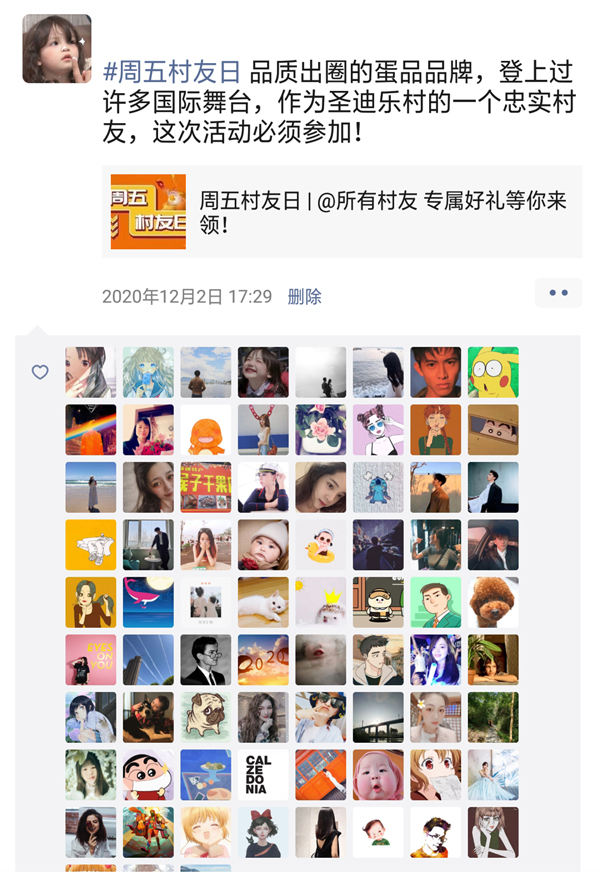Open the pug dog avatar in likes

click(x=206, y=717)
